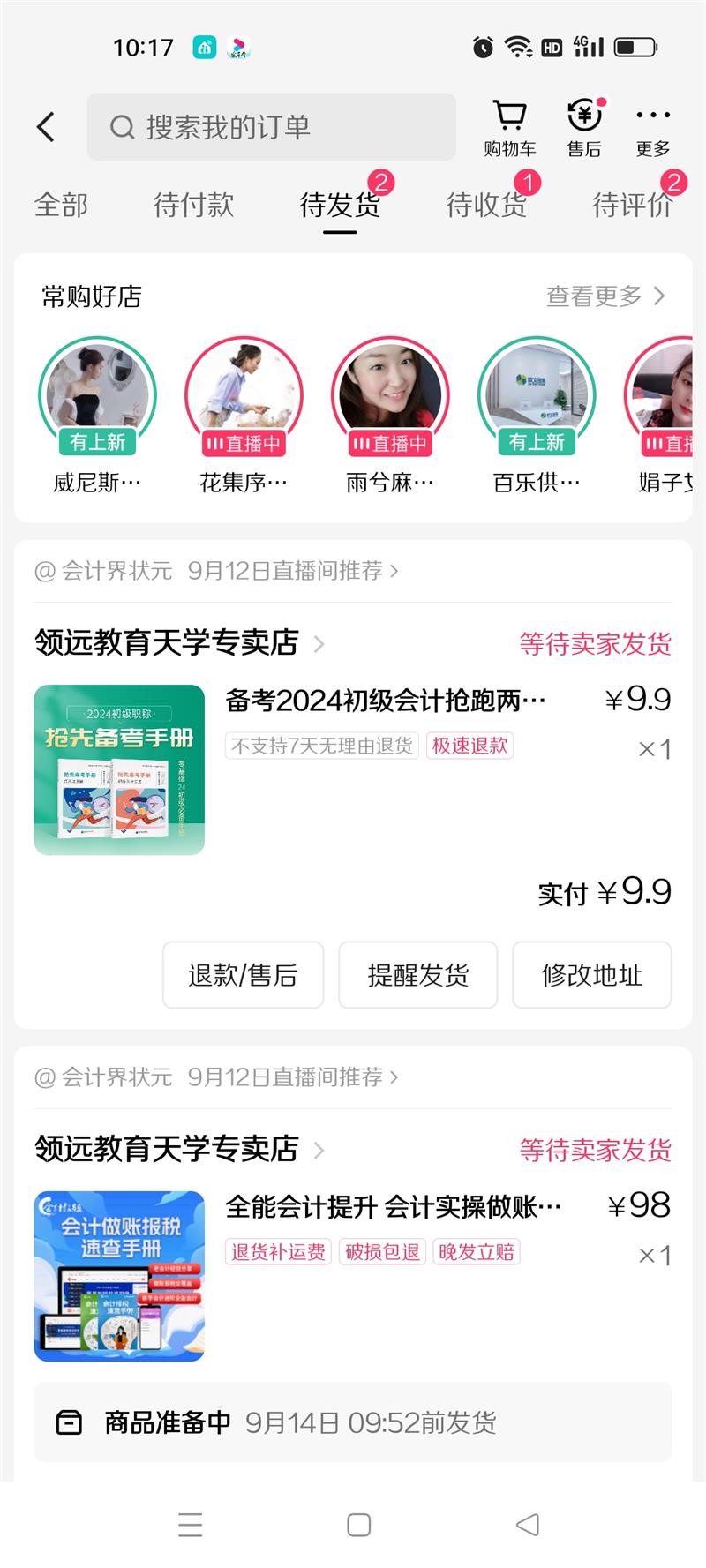Open the 花集序 live shop
The height and width of the screenshot is (1568, 706).
(x=244, y=395)
